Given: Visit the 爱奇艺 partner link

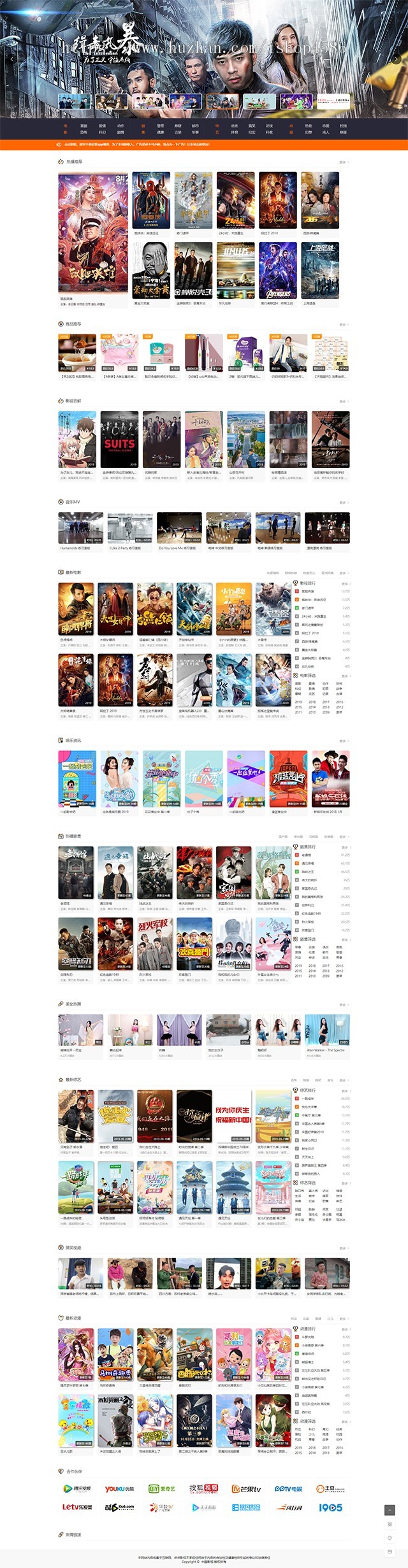Looking at the screenshot, I should [x=162, y=1488].
